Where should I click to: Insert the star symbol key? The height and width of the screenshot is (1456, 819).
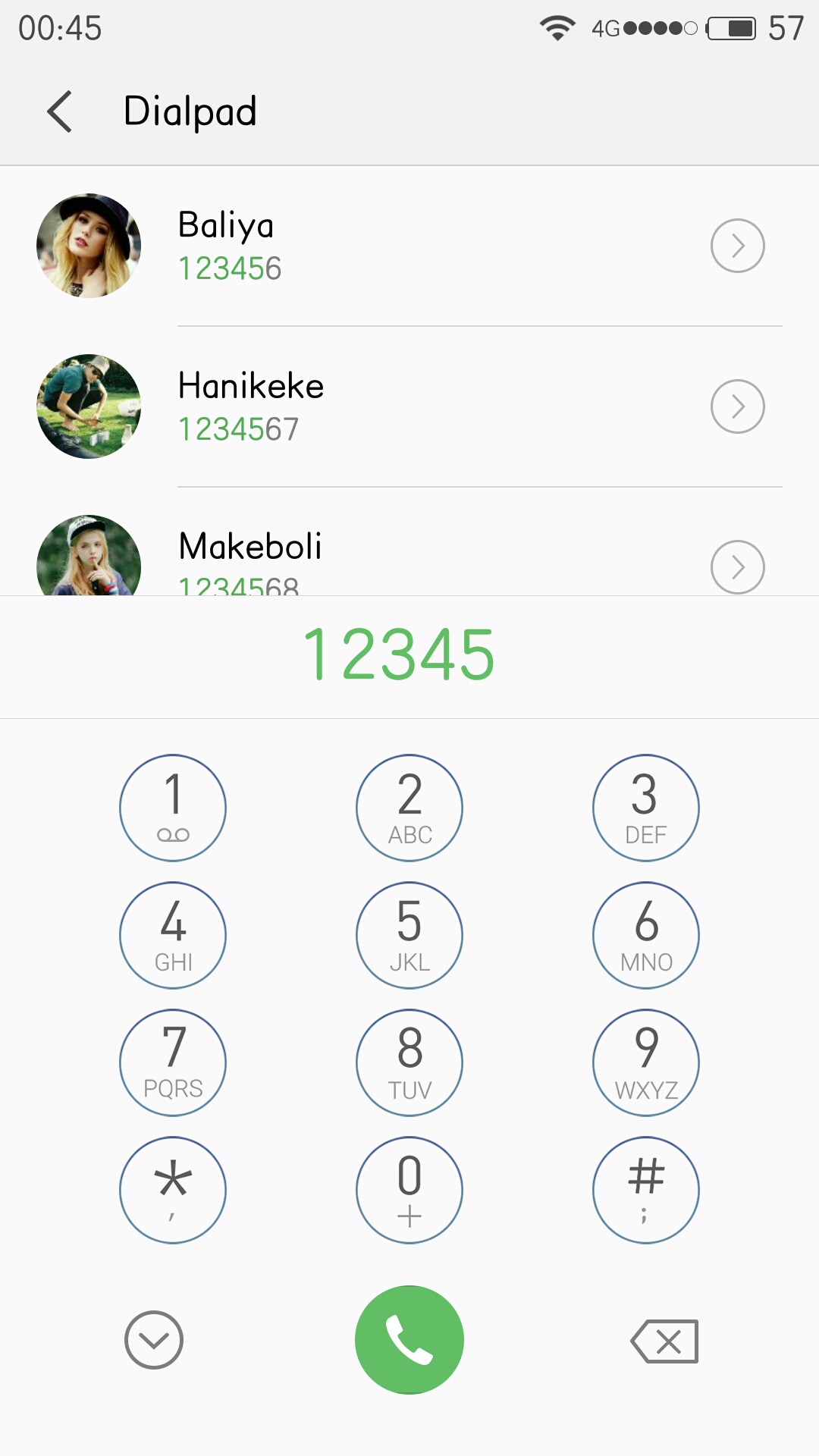pyautogui.click(x=173, y=1190)
